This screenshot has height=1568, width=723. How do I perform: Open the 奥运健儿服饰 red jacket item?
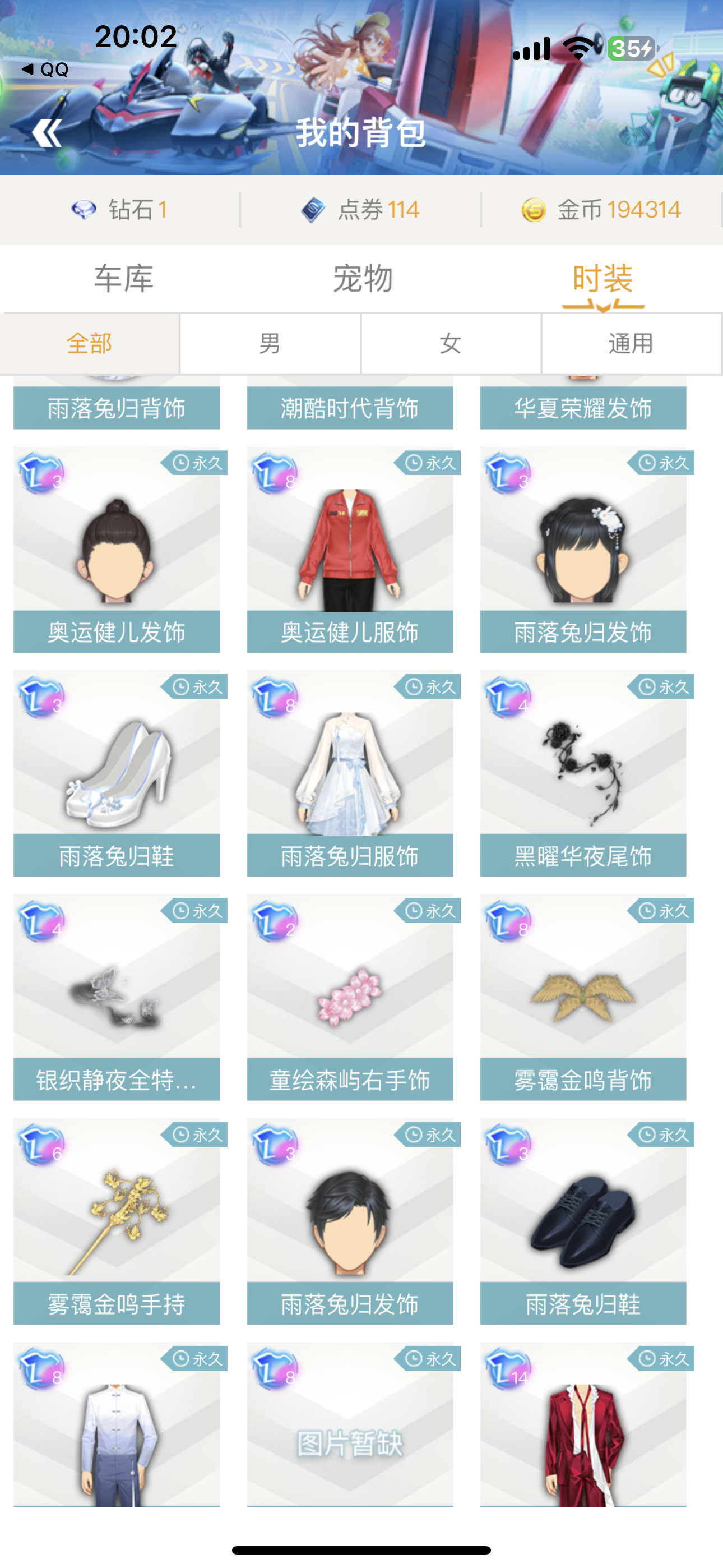tap(350, 550)
